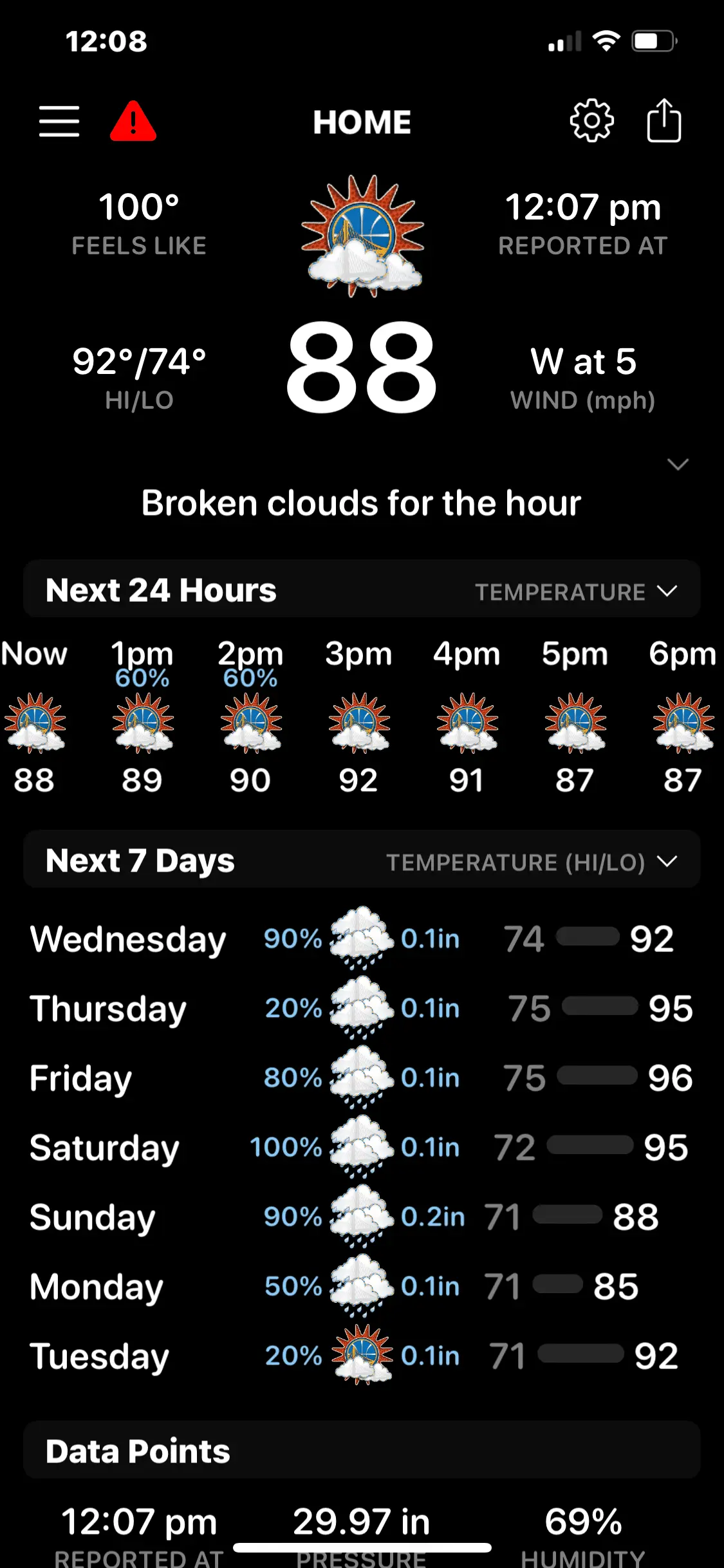Share the current weather
This screenshot has width=724, height=1568.
tap(664, 121)
